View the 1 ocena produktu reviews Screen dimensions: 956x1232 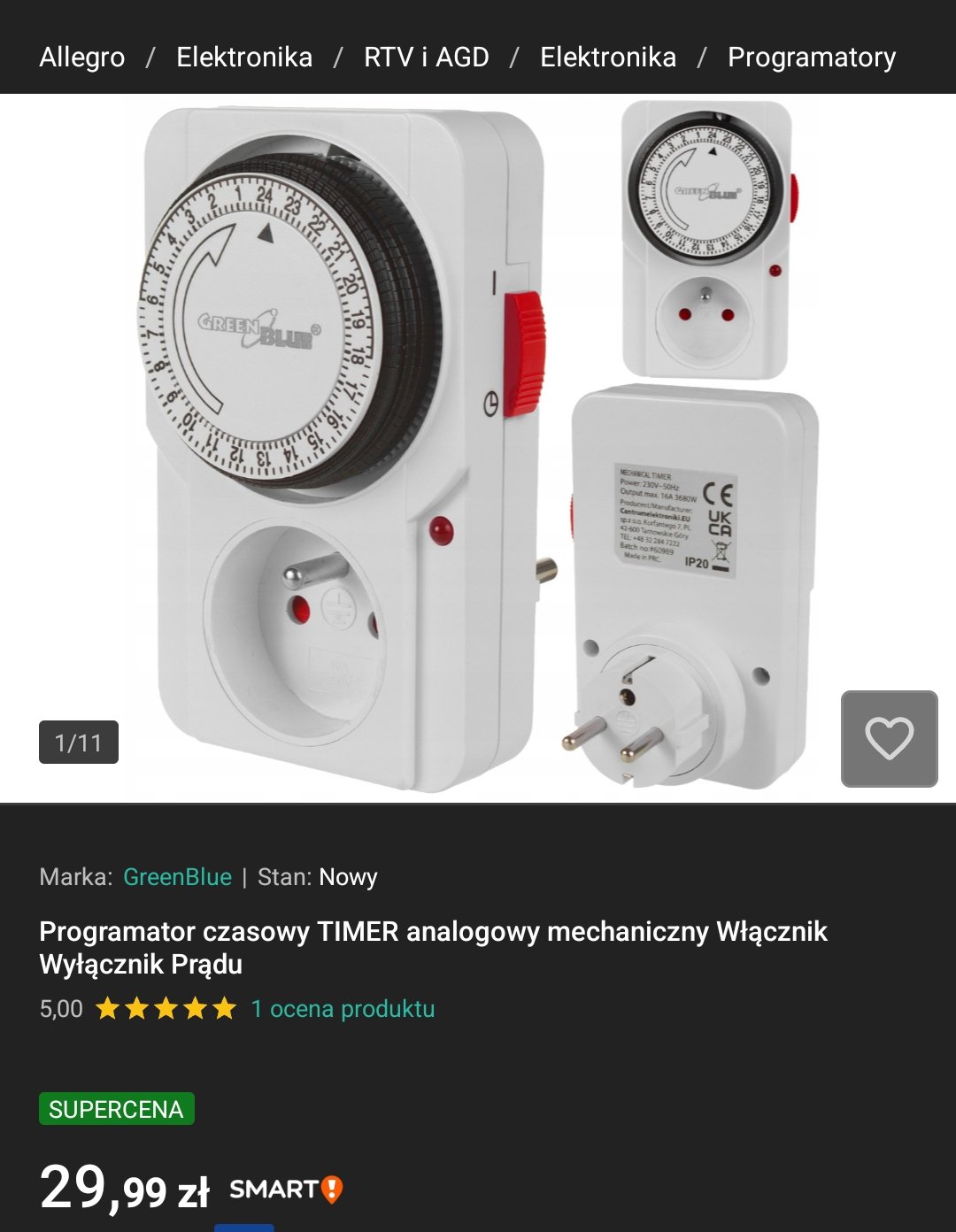(343, 1009)
